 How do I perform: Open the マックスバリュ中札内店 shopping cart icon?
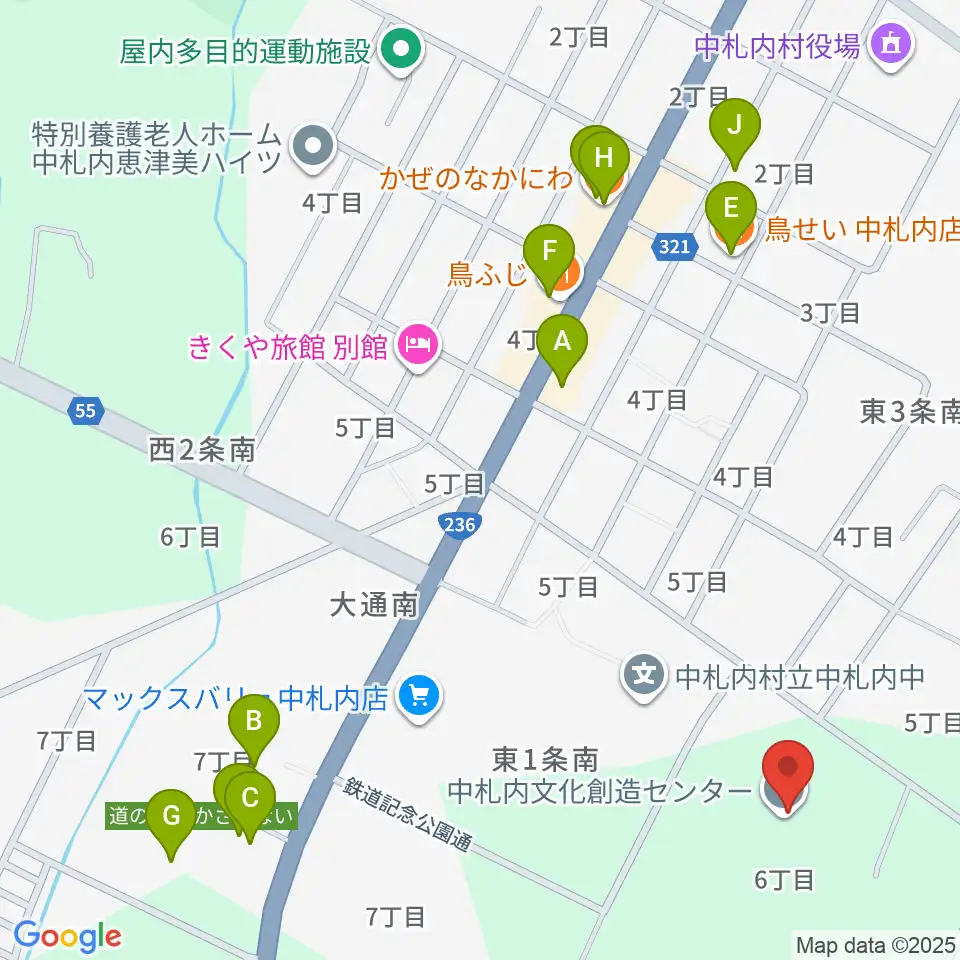419,697
